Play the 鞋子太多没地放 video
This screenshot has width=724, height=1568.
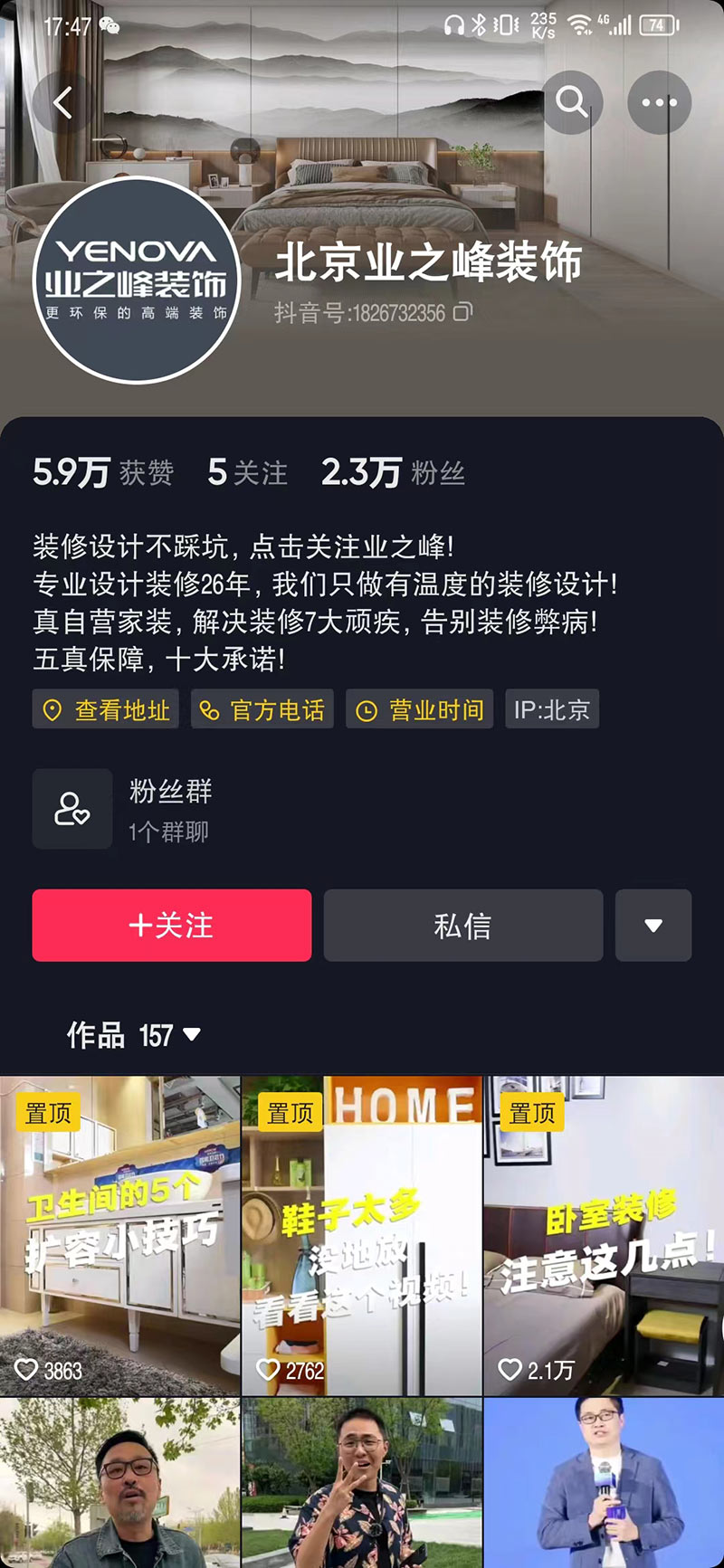click(362, 1235)
